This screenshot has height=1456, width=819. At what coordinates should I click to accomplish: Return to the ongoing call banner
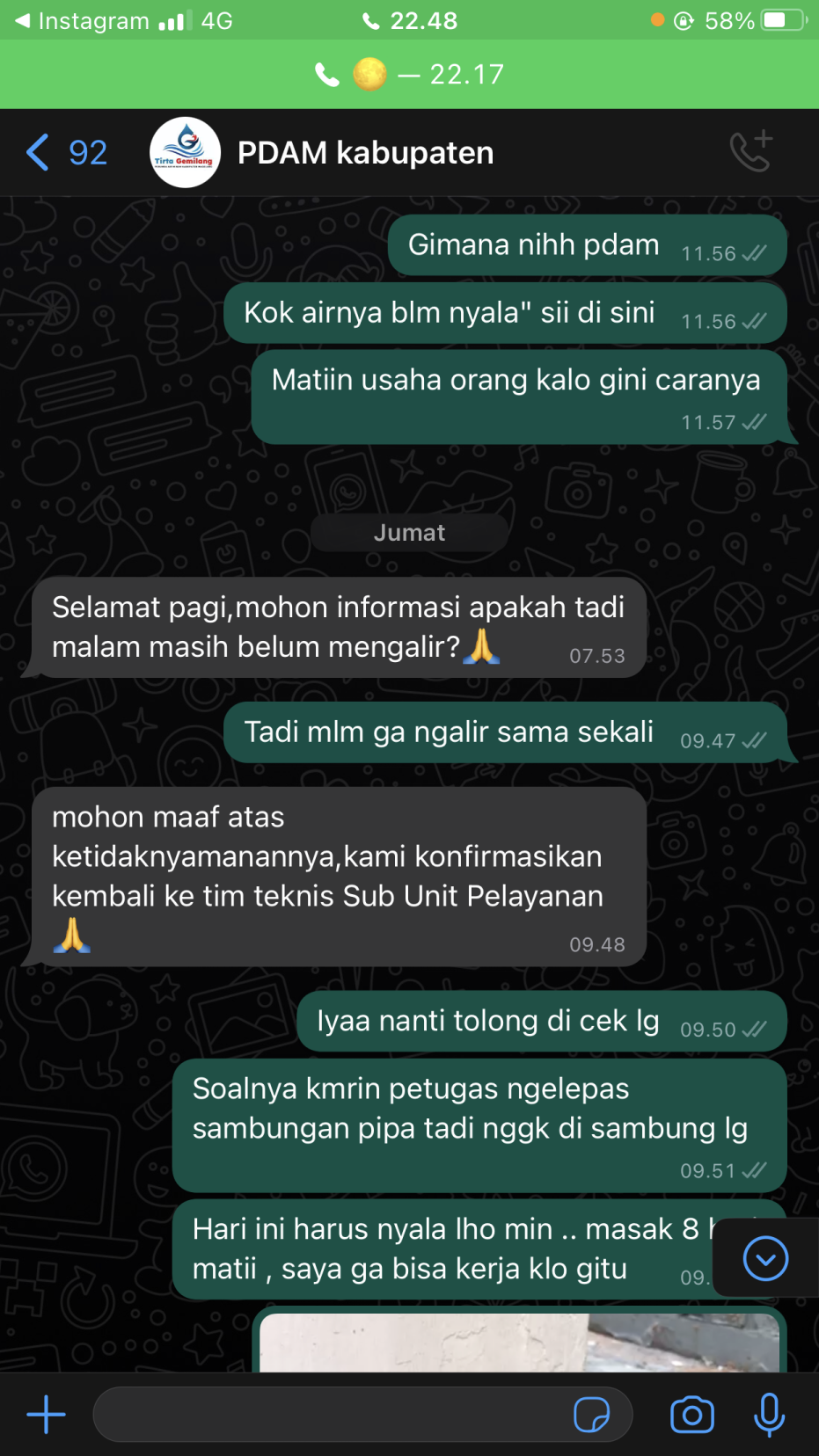(x=409, y=74)
